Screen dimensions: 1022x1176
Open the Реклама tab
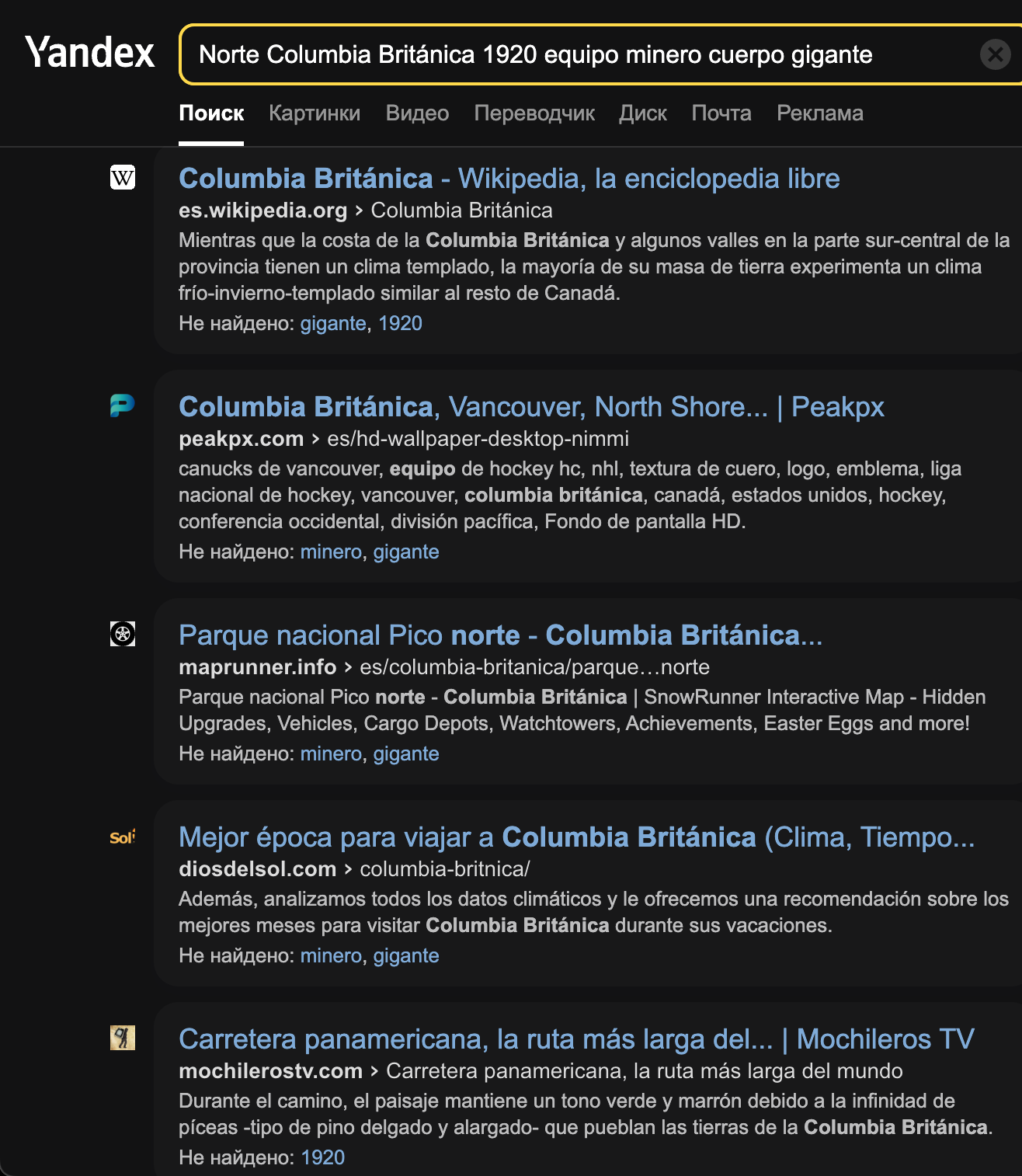[820, 113]
